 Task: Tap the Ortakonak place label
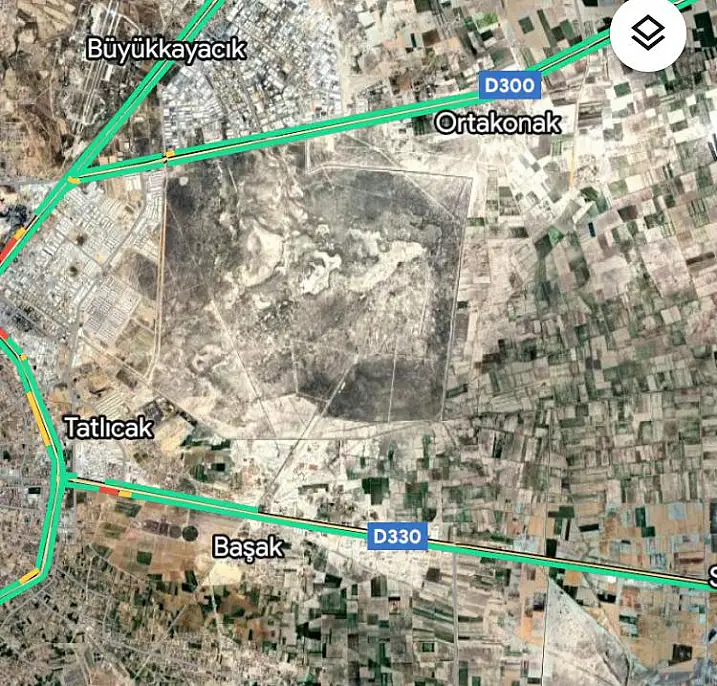[x=498, y=123]
